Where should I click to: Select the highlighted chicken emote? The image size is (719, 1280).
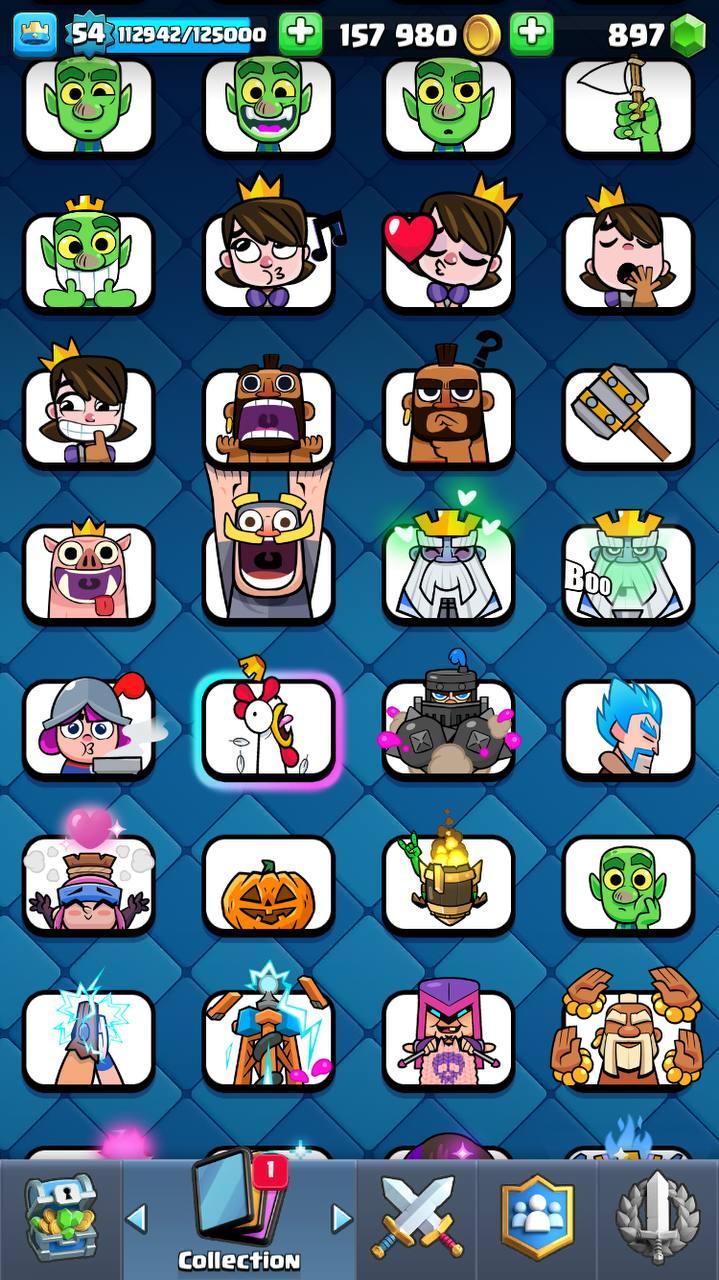point(268,730)
